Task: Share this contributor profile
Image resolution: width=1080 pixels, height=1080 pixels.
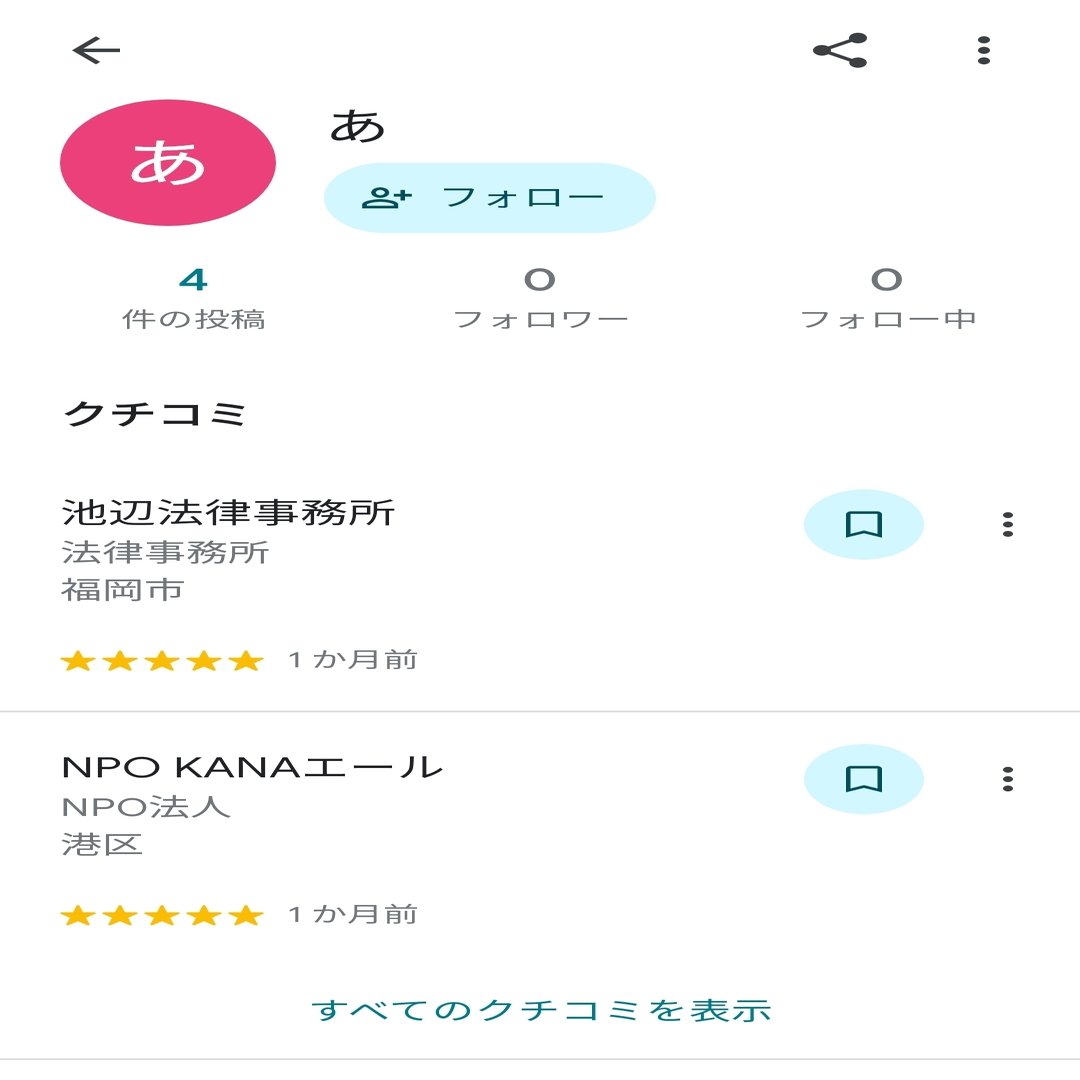Action: pos(840,50)
